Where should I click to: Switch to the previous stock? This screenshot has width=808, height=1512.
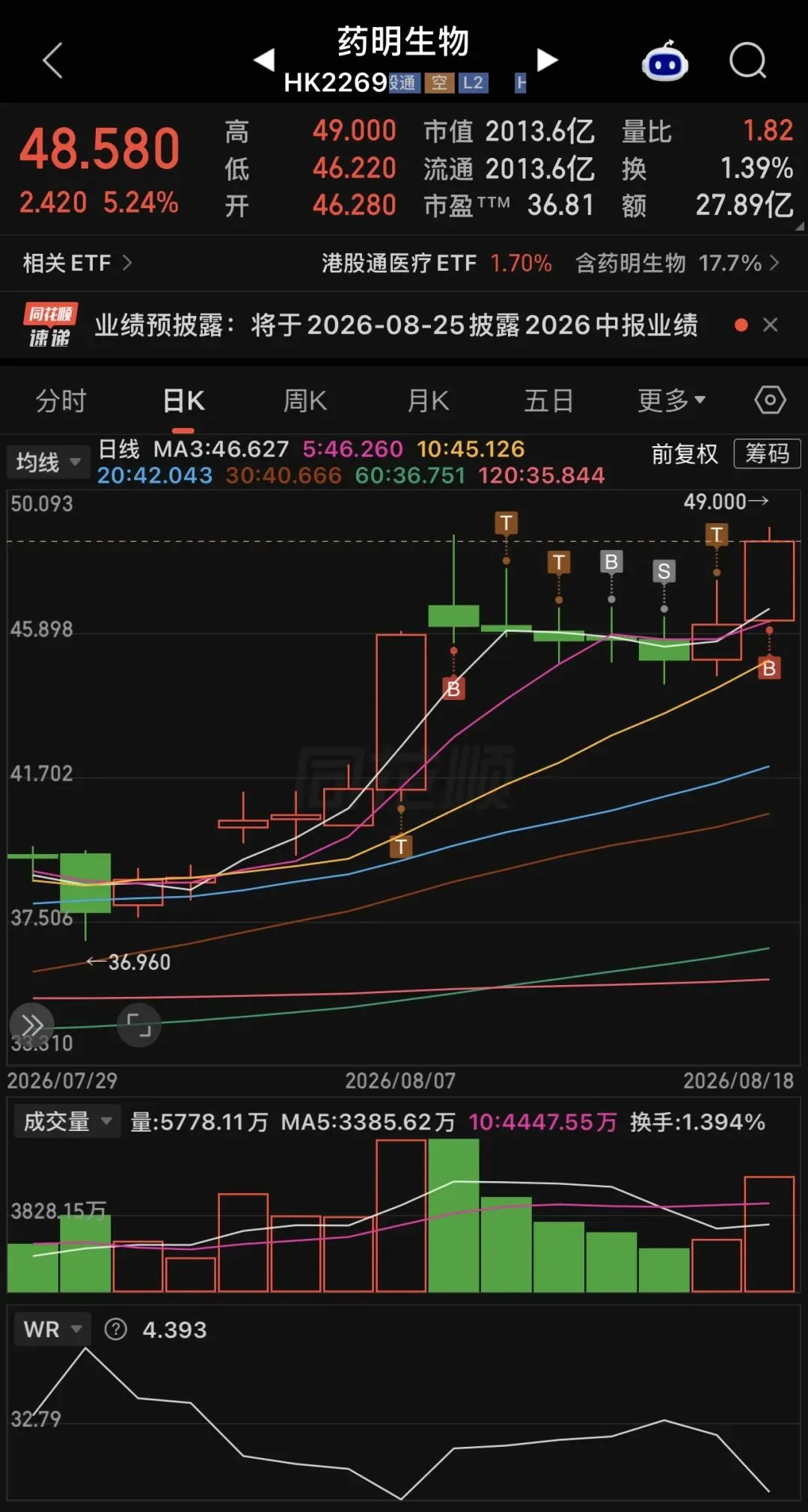[x=264, y=60]
